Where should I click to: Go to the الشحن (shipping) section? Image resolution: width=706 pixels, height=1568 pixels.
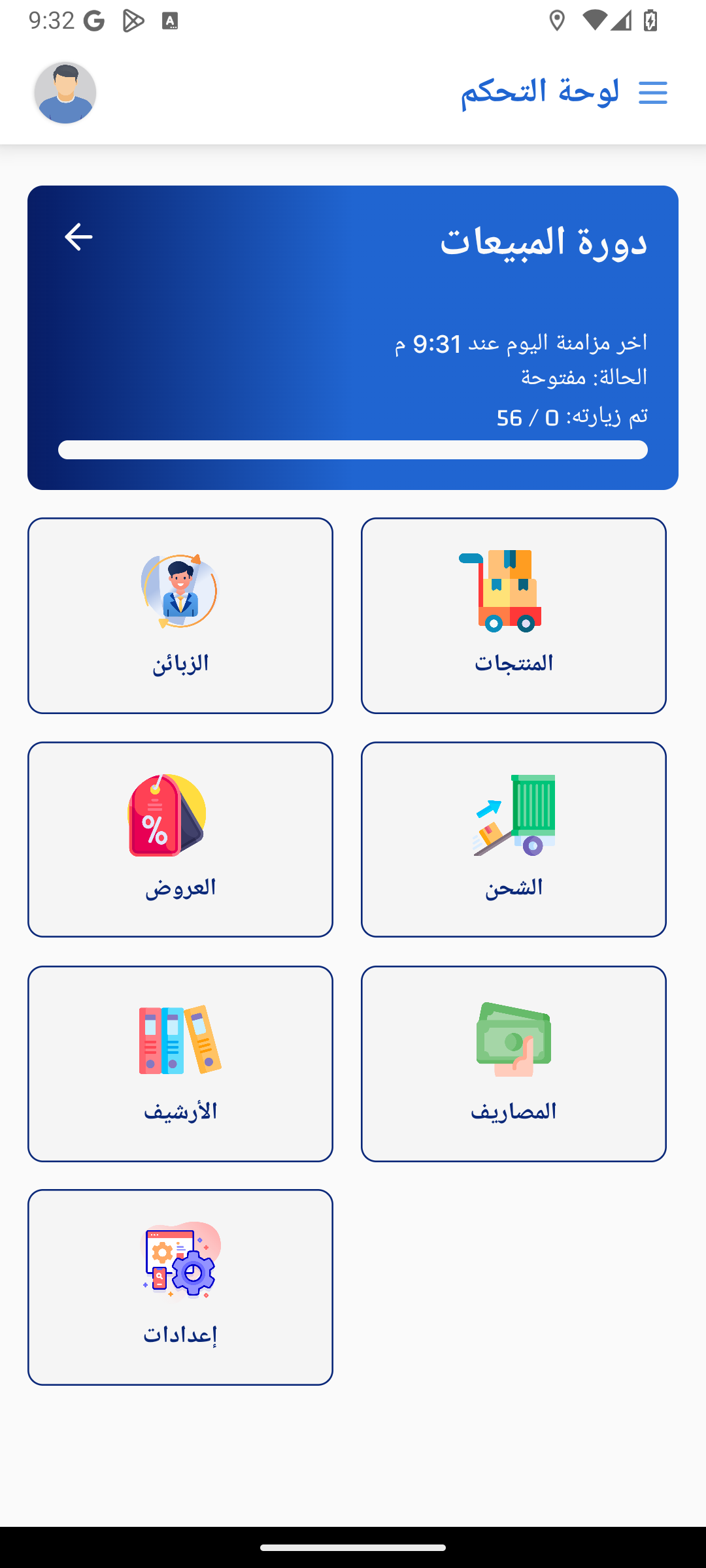[513, 839]
